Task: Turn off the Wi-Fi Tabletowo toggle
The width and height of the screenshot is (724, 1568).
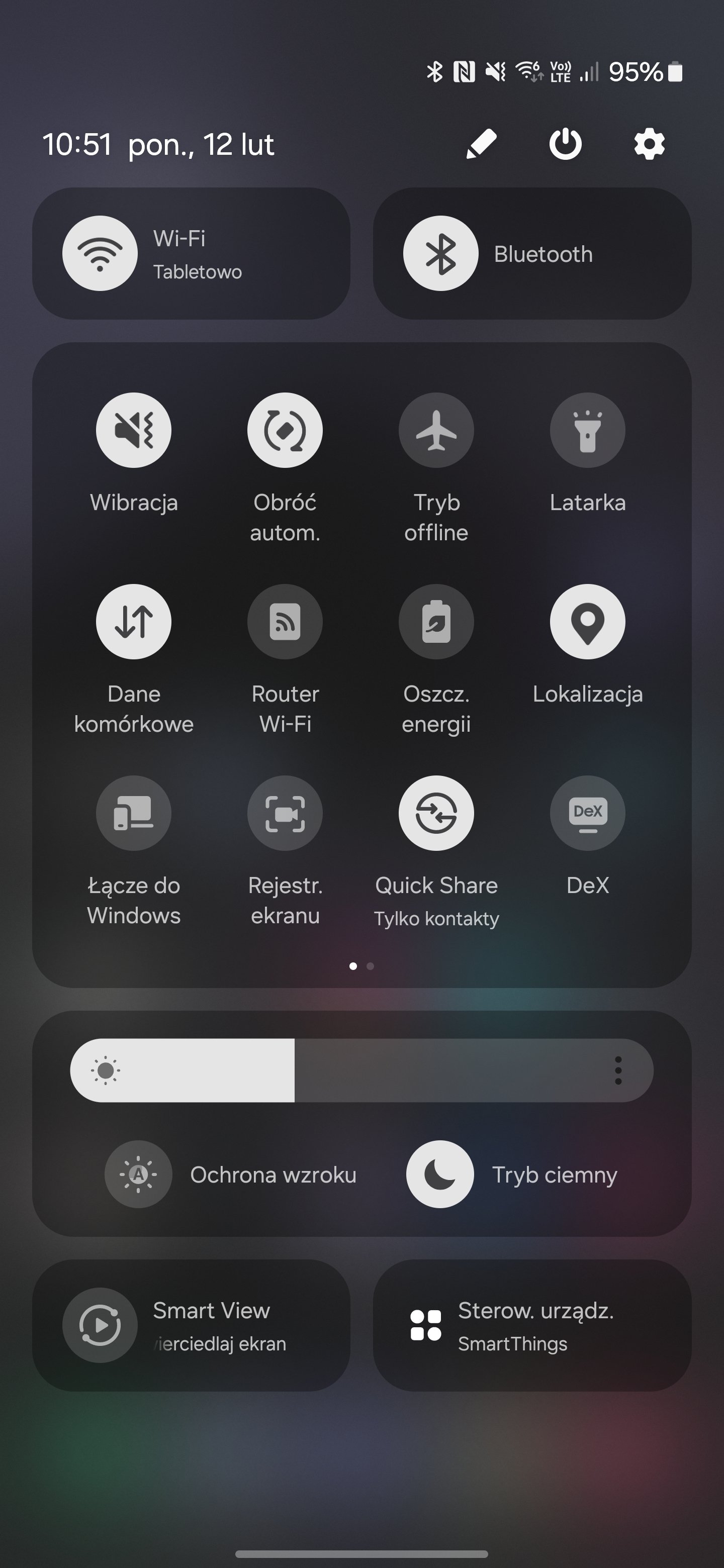Action: click(x=100, y=253)
